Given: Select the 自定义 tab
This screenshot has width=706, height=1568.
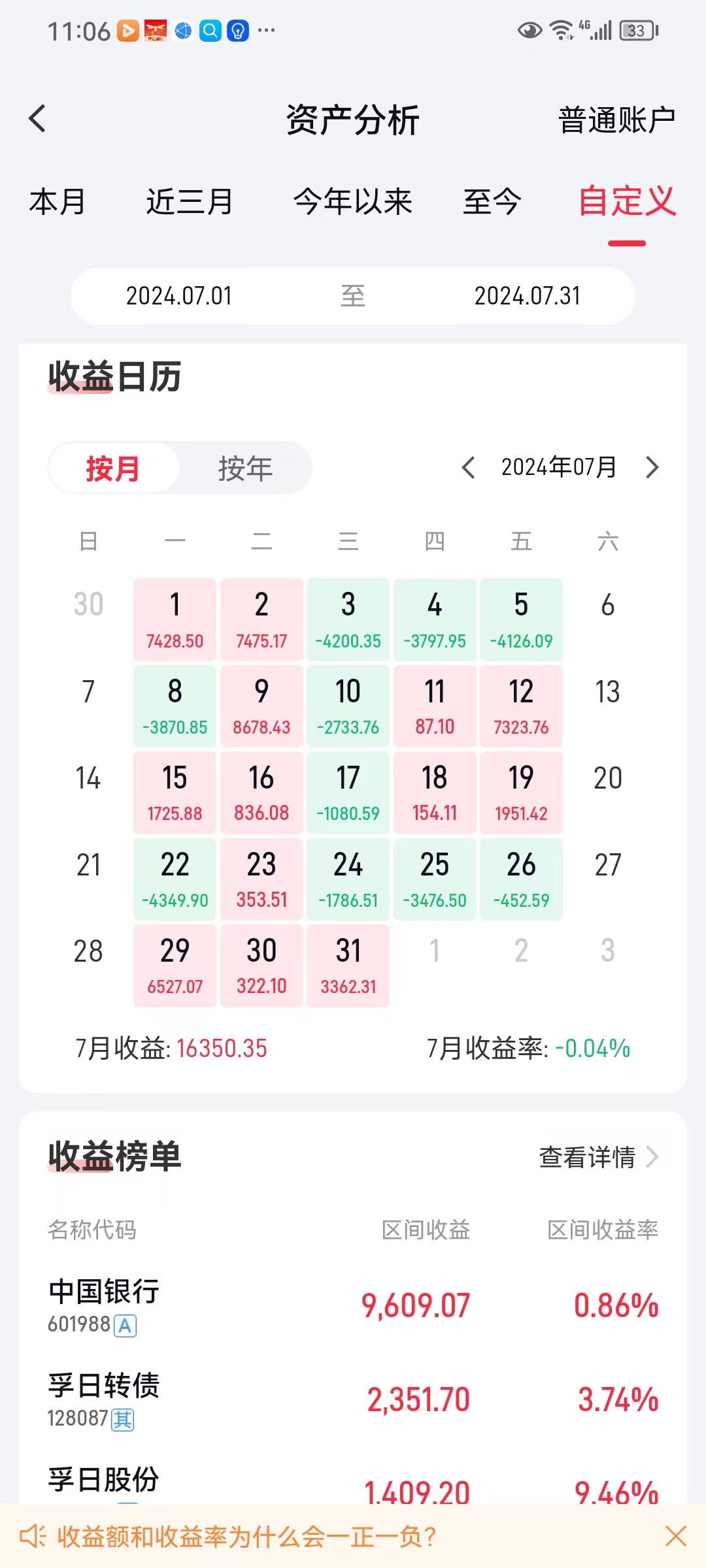Looking at the screenshot, I should (x=626, y=201).
